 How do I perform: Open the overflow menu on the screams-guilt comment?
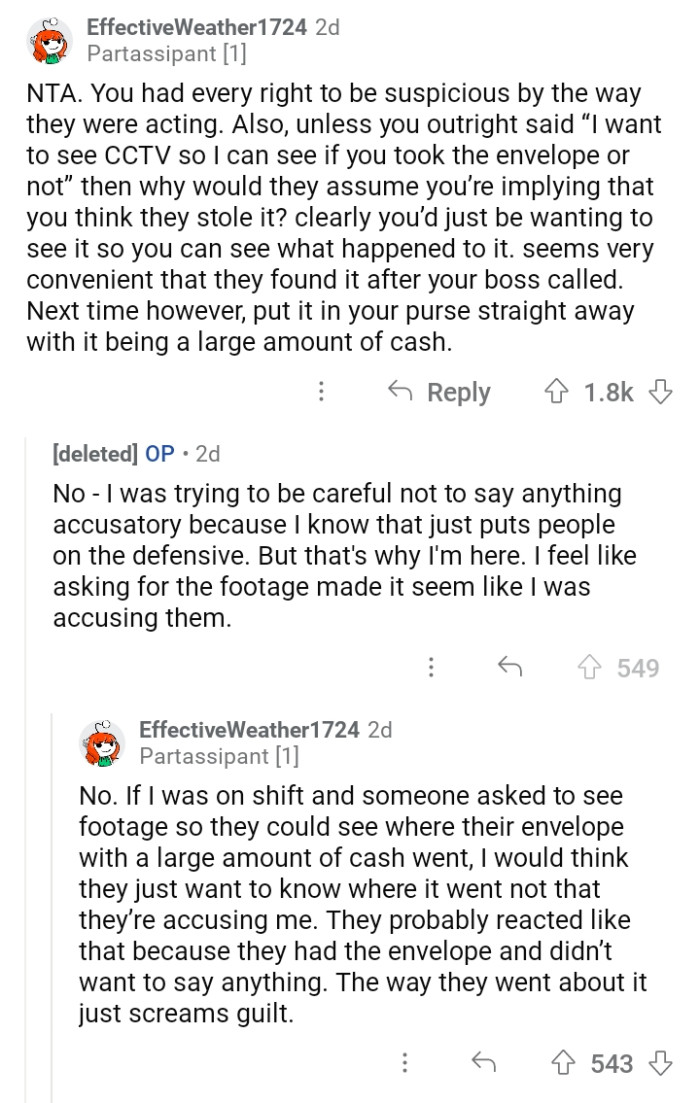point(405,1062)
